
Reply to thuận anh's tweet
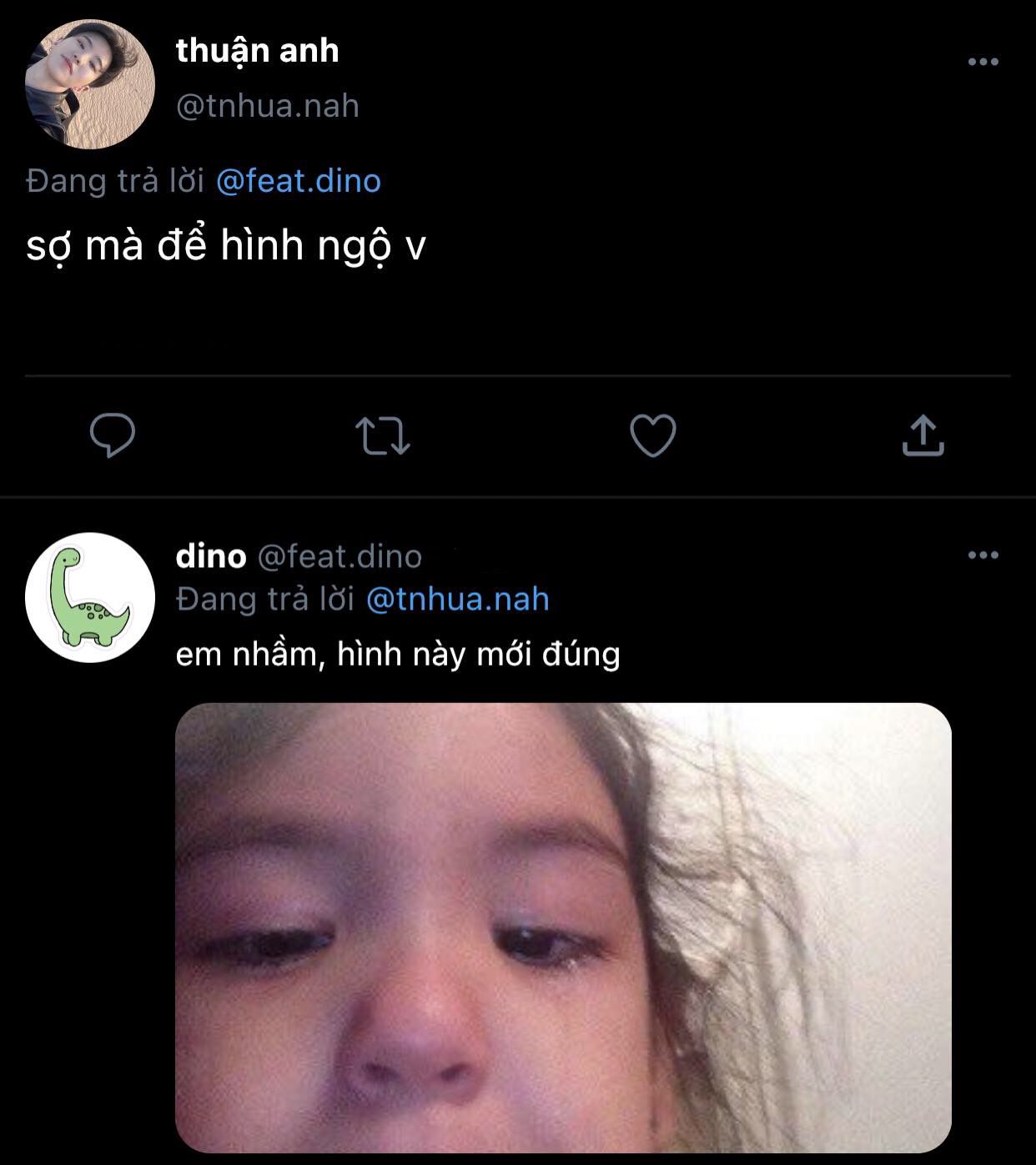tap(113, 434)
